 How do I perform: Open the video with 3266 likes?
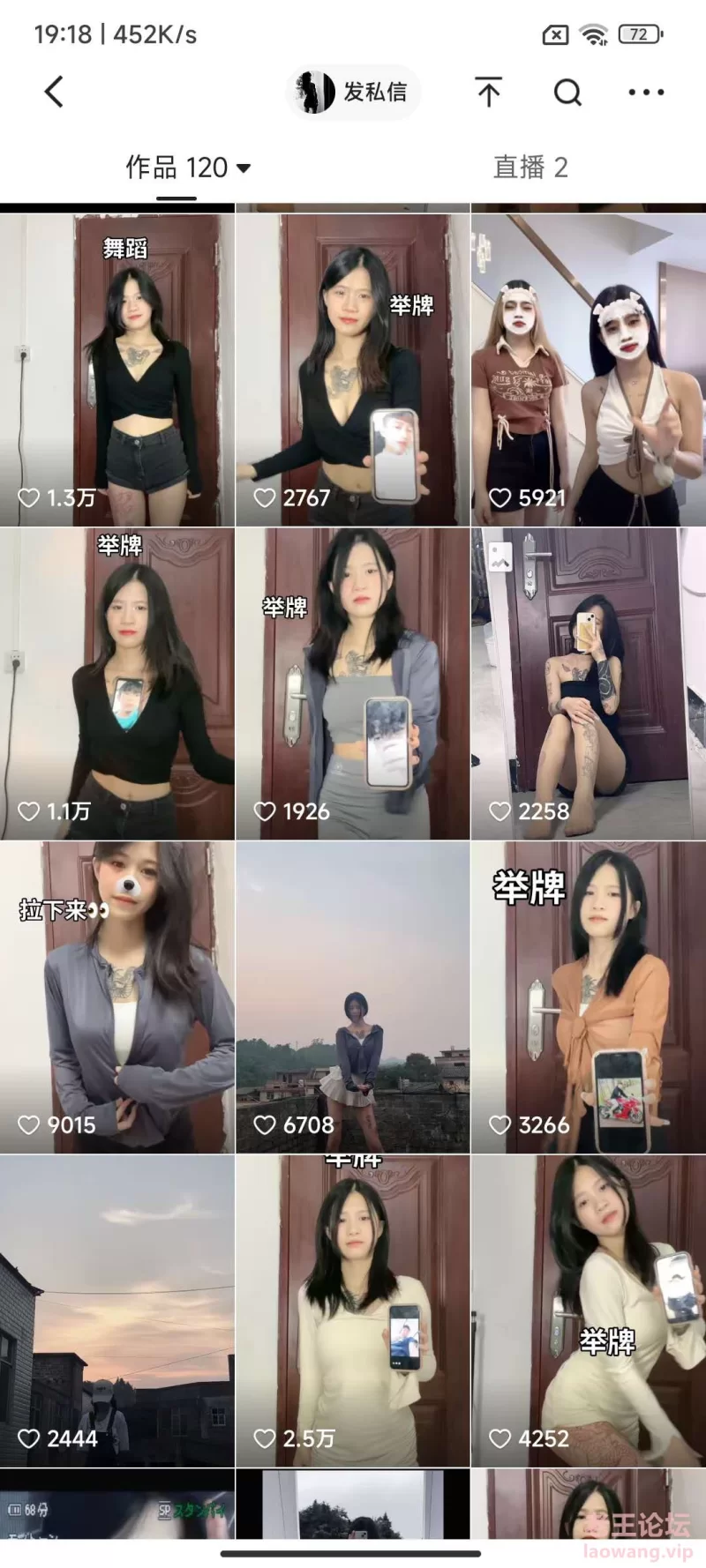tap(589, 997)
